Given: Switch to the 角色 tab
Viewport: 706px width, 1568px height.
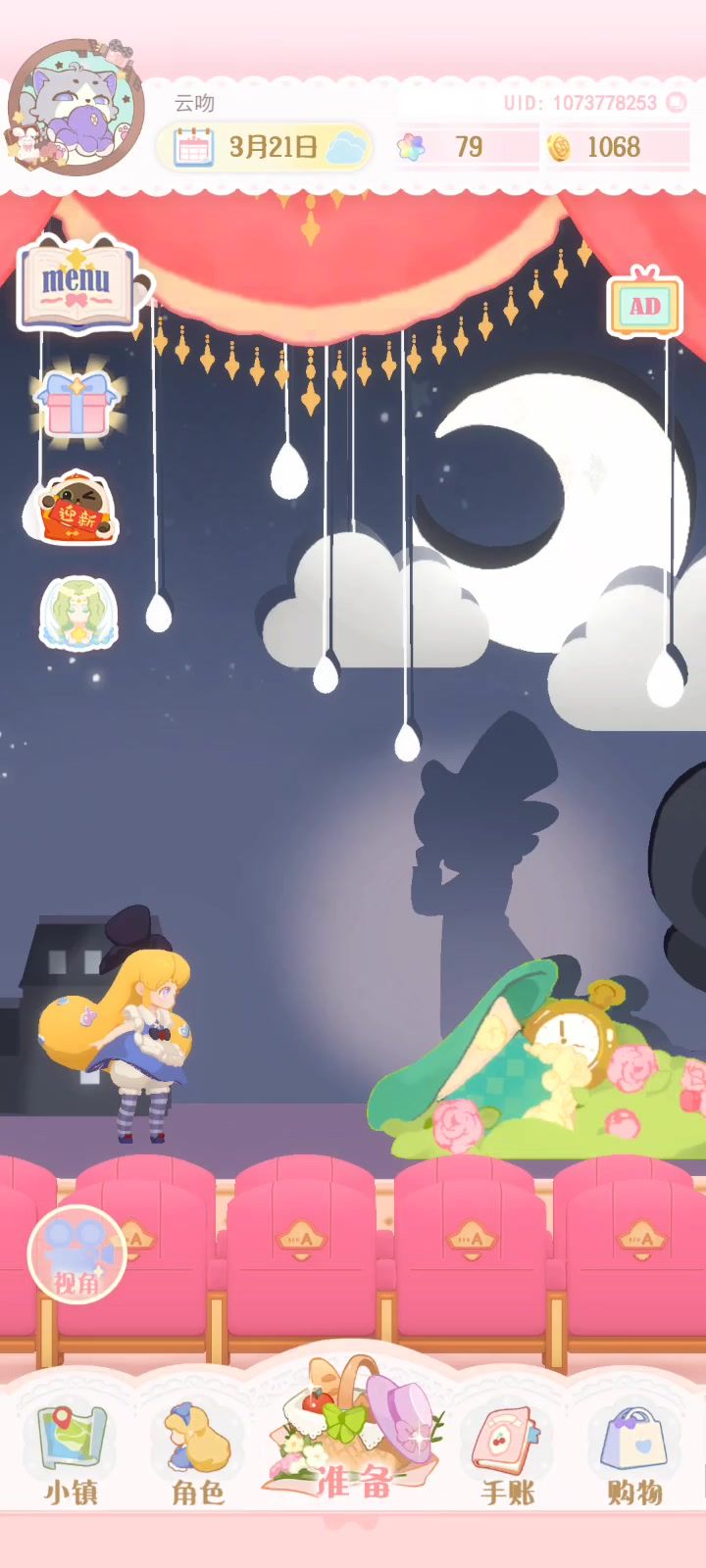Looking at the screenshot, I should (x=197, y=1455).
